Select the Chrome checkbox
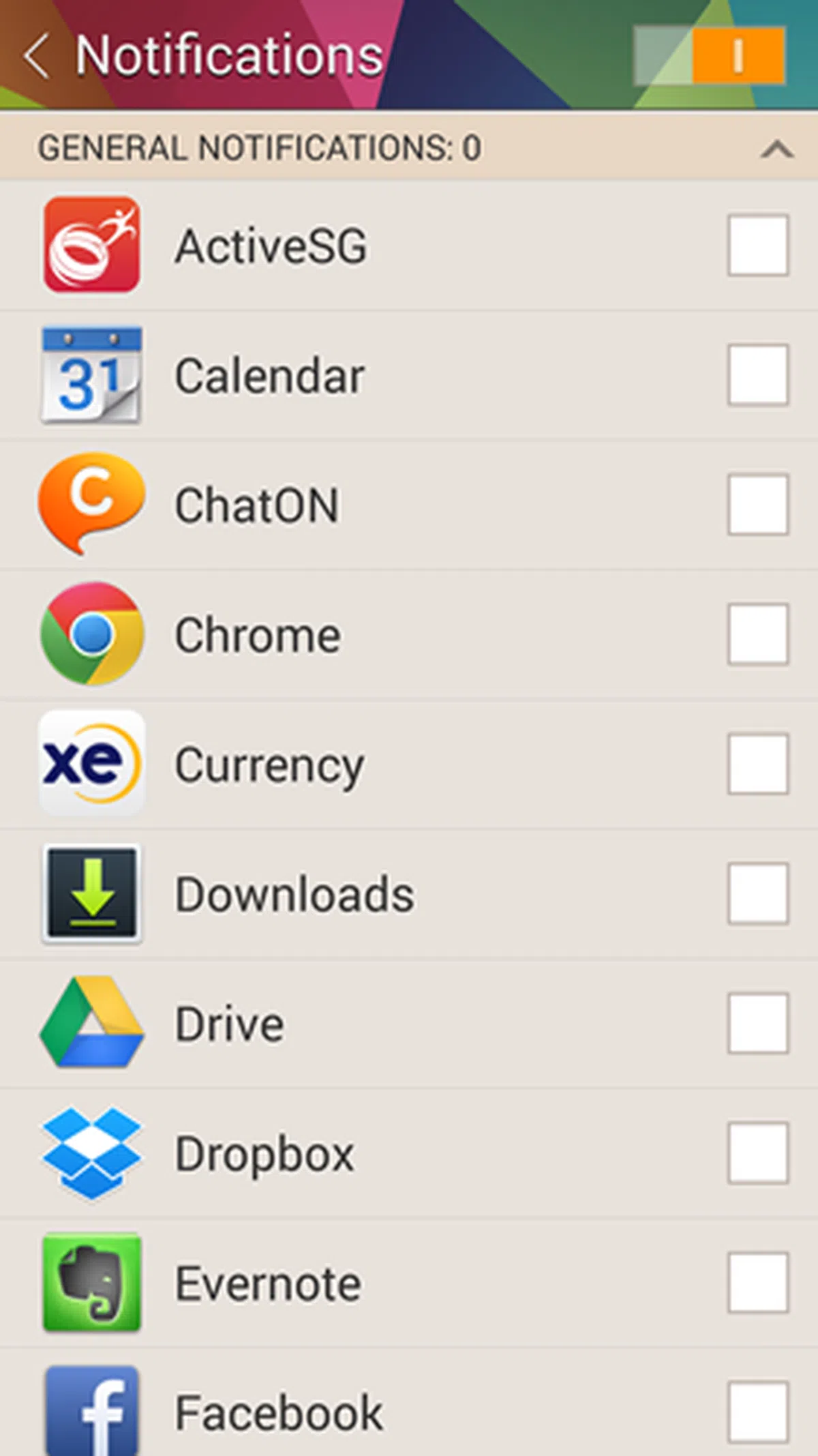Screen dimensions: 818x1456 758,634
